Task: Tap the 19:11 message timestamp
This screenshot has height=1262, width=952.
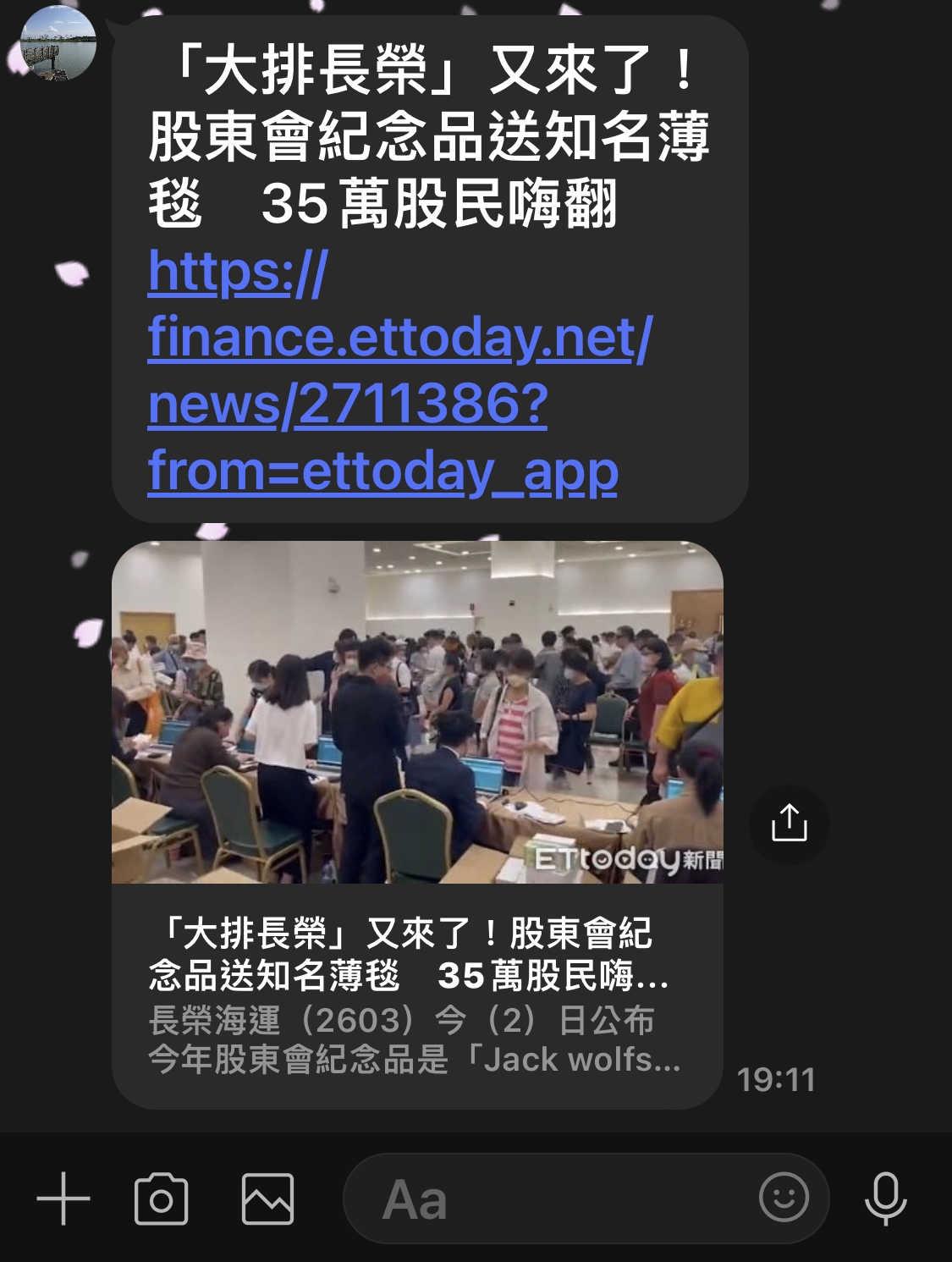Action: tap(774, 1078)
